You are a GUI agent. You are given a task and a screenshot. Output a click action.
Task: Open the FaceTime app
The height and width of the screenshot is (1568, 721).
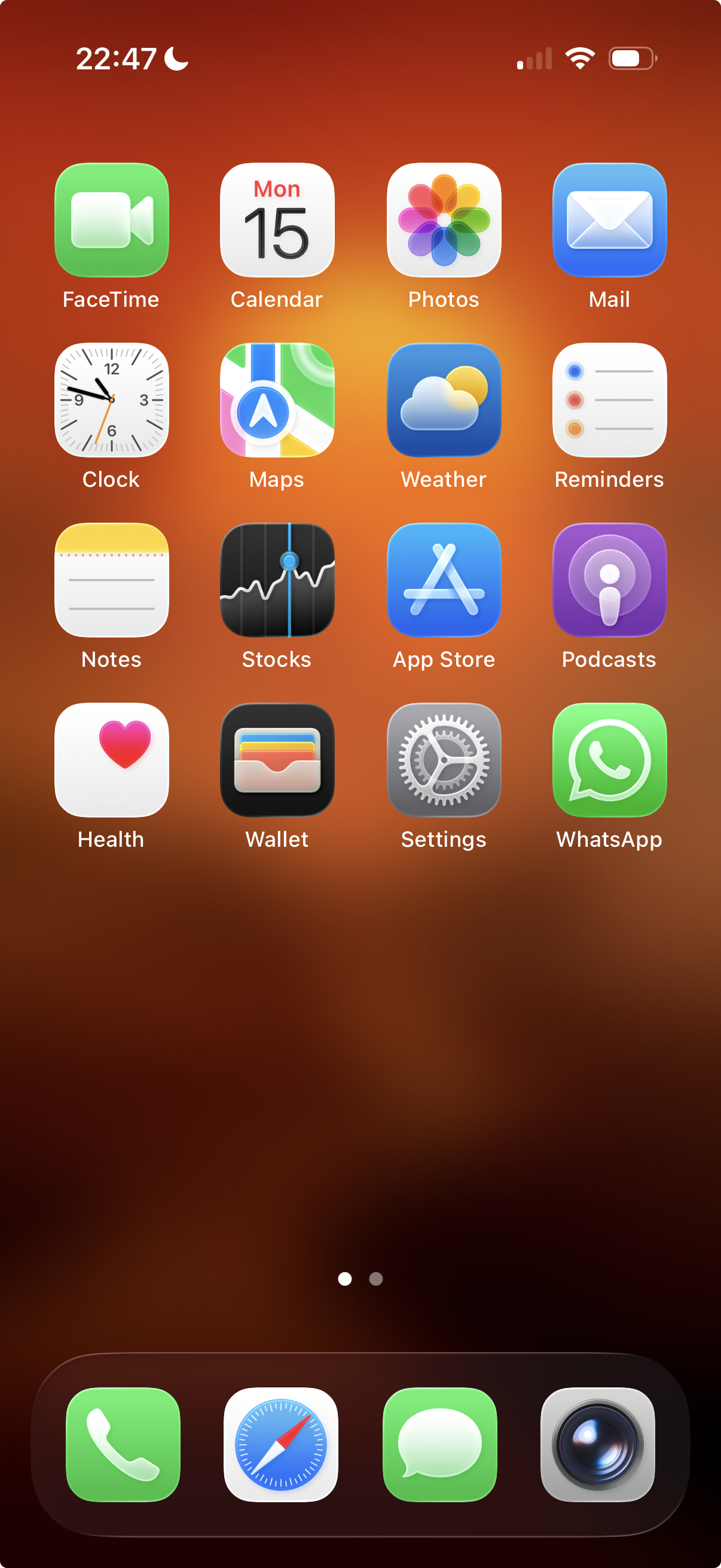(111, 220)
